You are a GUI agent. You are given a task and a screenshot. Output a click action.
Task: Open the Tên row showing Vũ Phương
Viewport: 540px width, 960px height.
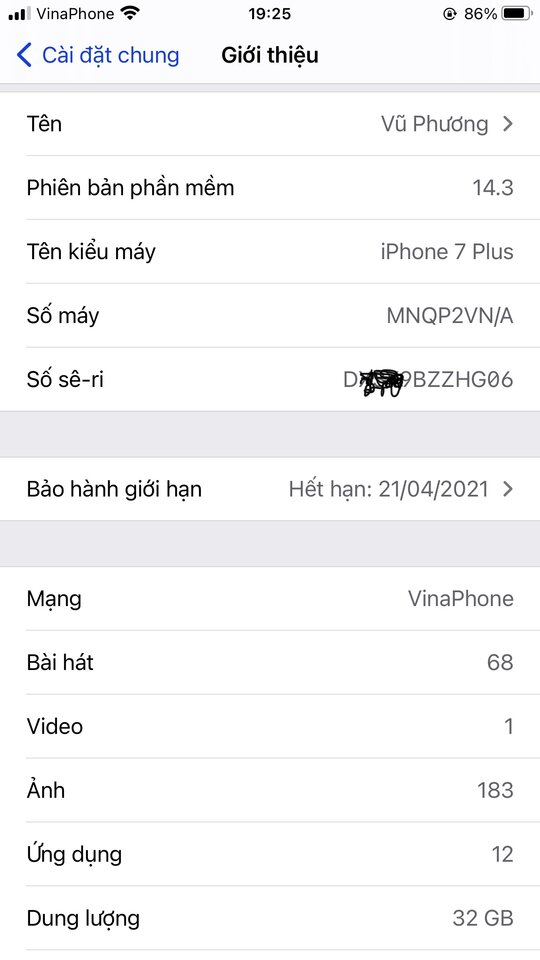[x=270, y=124]
